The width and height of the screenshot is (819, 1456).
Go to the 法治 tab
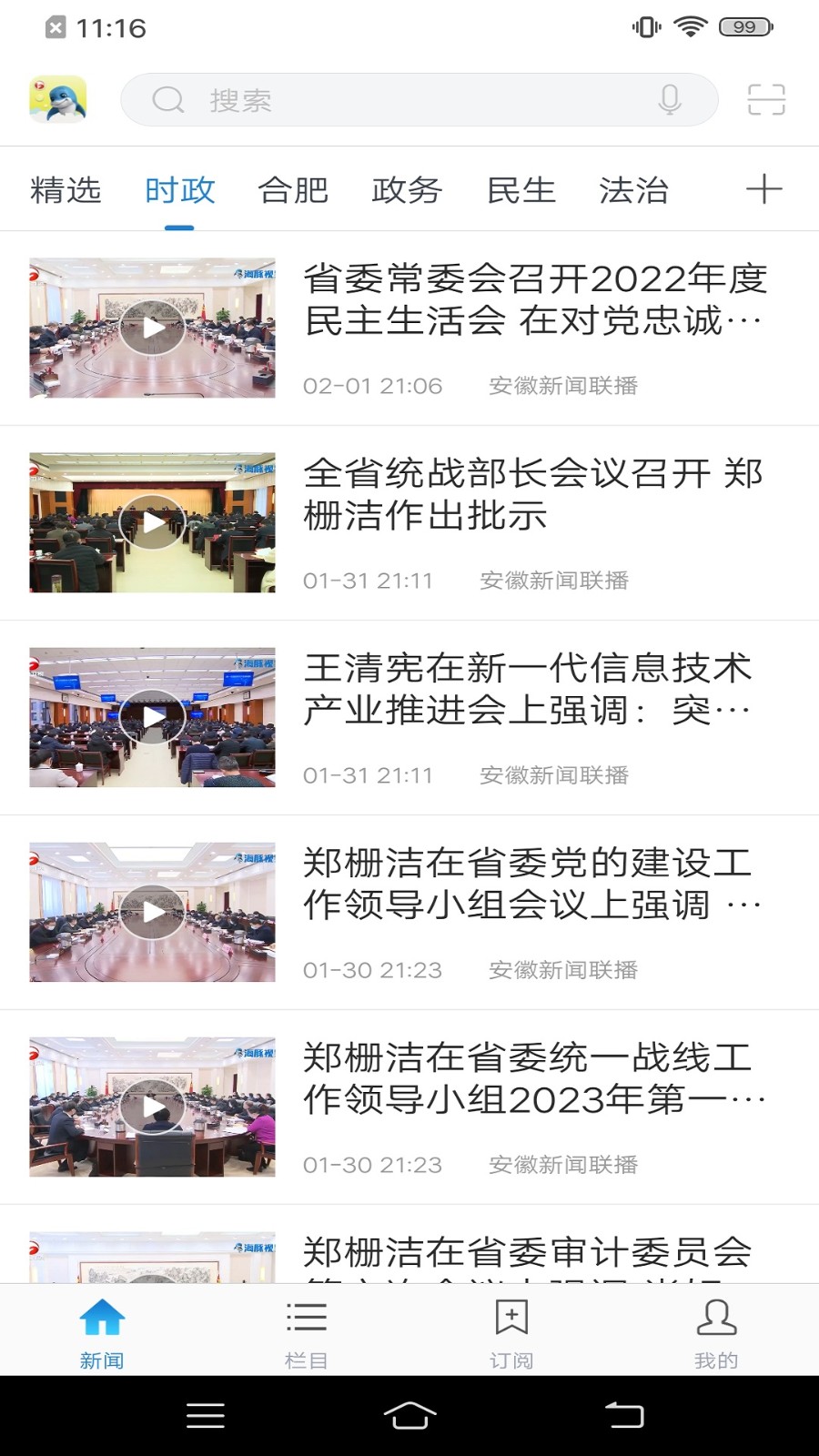[633, 190]
